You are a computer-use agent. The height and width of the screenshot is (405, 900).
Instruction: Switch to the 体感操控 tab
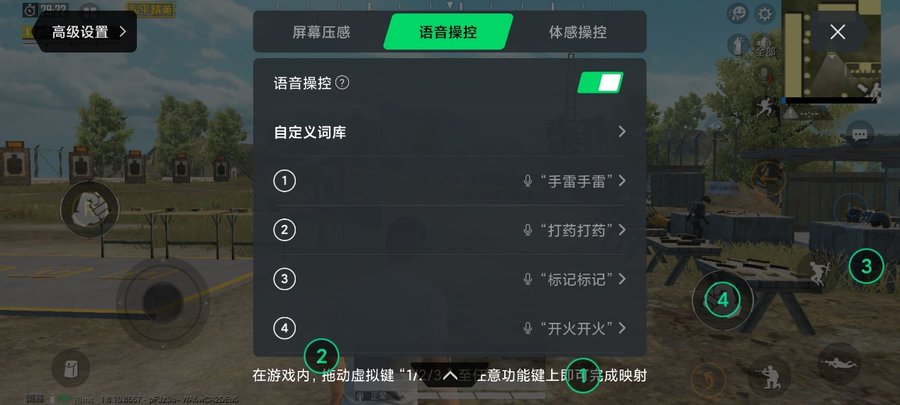(577, 32)
